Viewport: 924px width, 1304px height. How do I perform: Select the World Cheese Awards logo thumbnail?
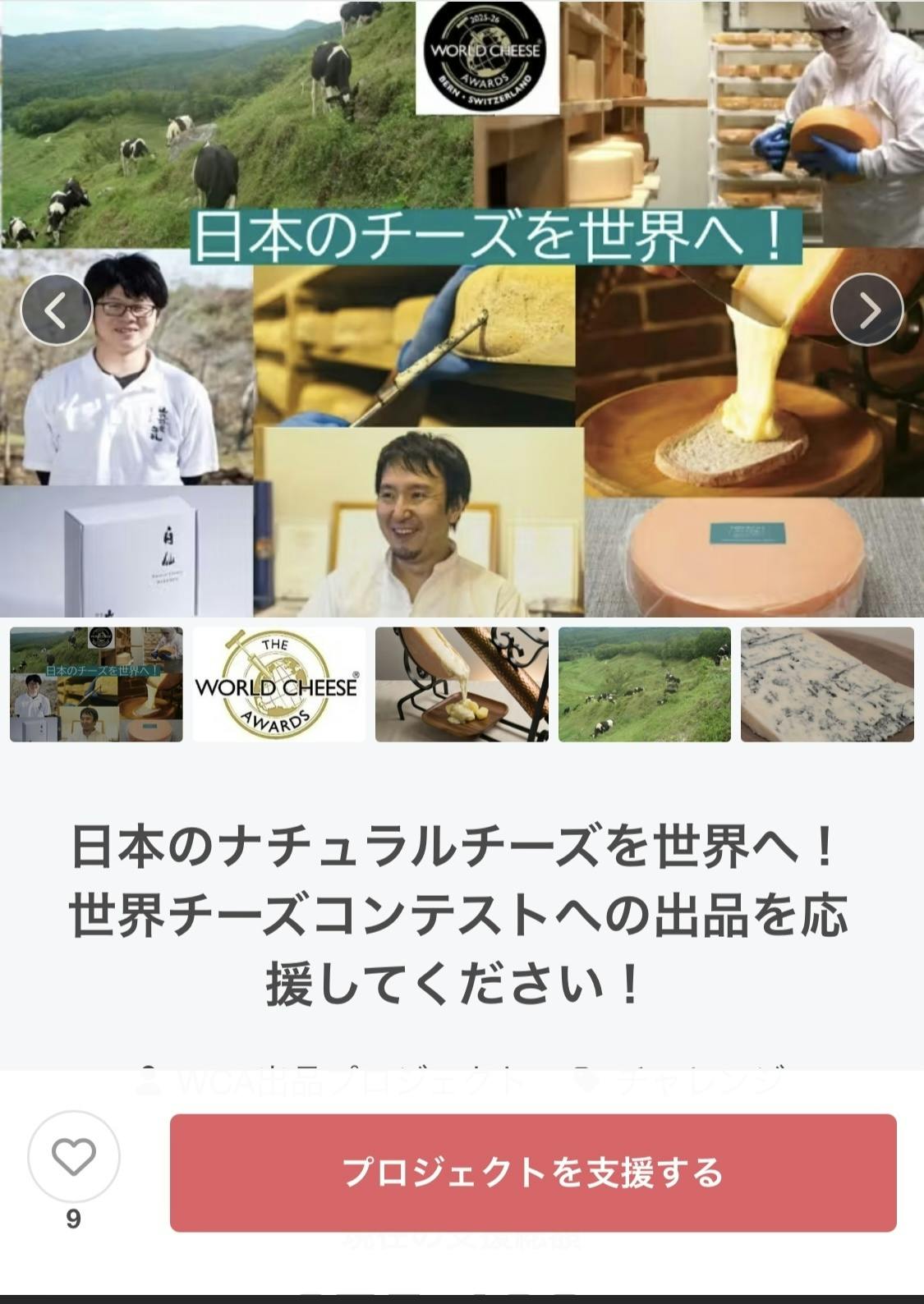coord(279,685)
